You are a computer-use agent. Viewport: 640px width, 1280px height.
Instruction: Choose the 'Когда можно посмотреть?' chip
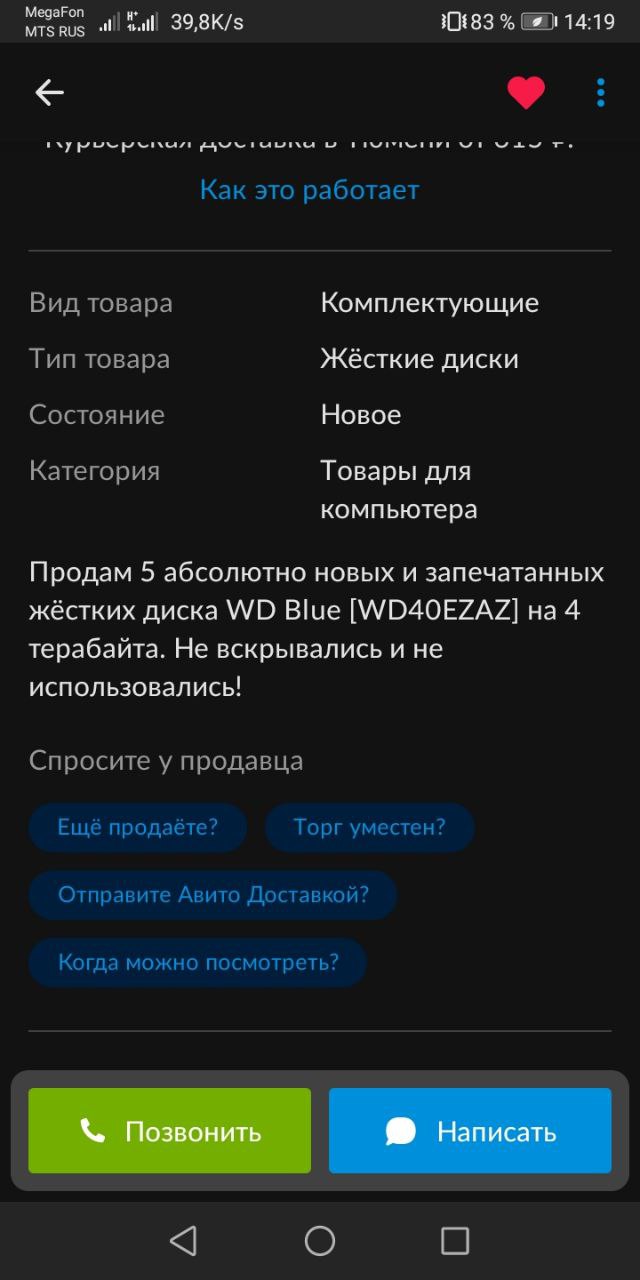click(x=198, y=962)
